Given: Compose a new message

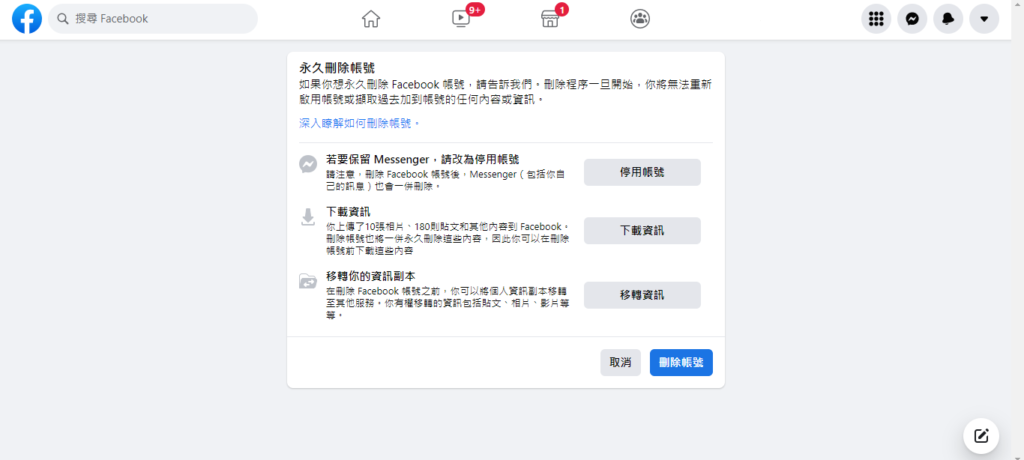Looking at the screenshot, I should [x=981, y=435].
